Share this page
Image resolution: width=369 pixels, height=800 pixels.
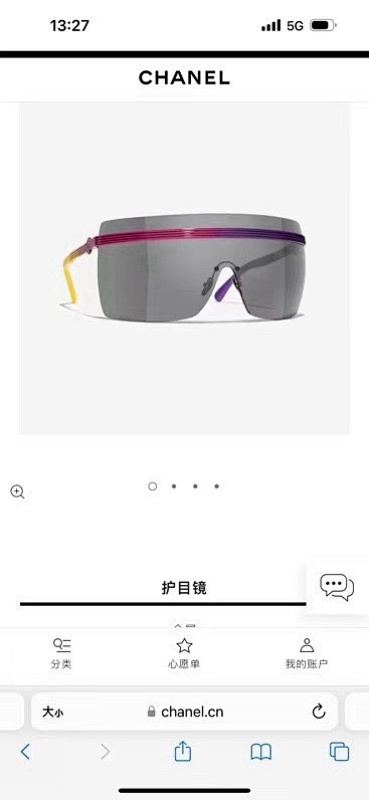click(x=183, y=751)
